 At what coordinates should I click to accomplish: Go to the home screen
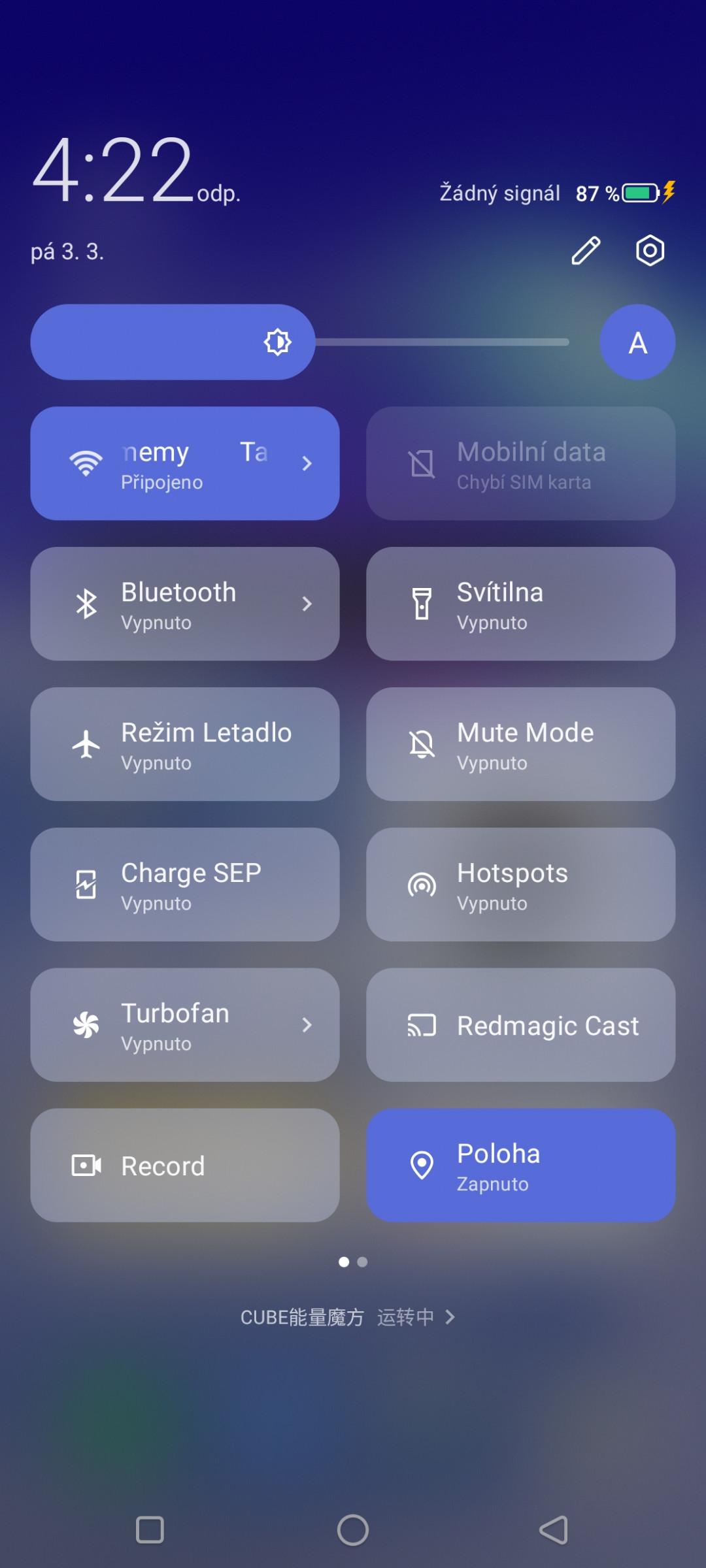(353, 1530)
